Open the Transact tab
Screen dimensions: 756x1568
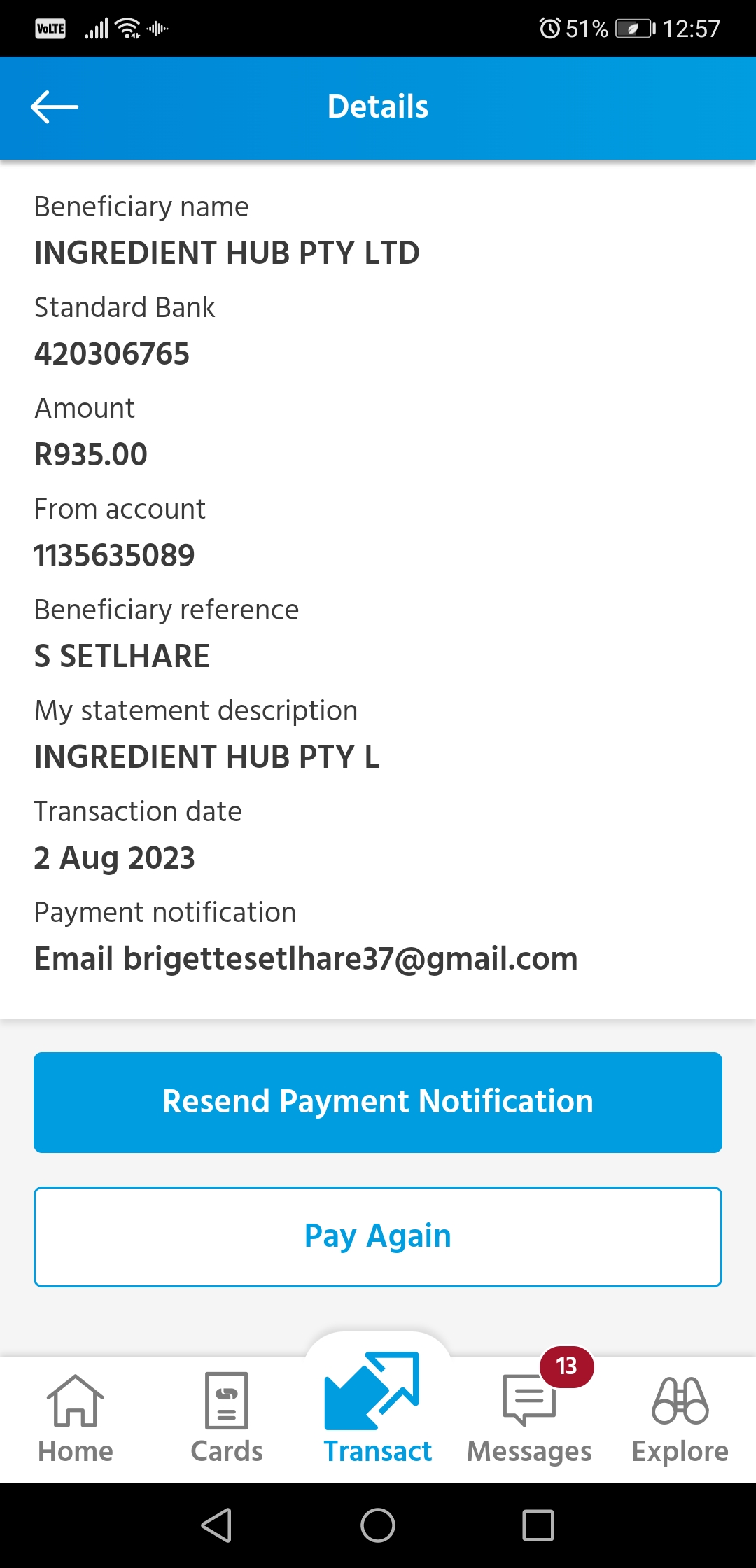pyautogui.click(x=378, y=1408)
